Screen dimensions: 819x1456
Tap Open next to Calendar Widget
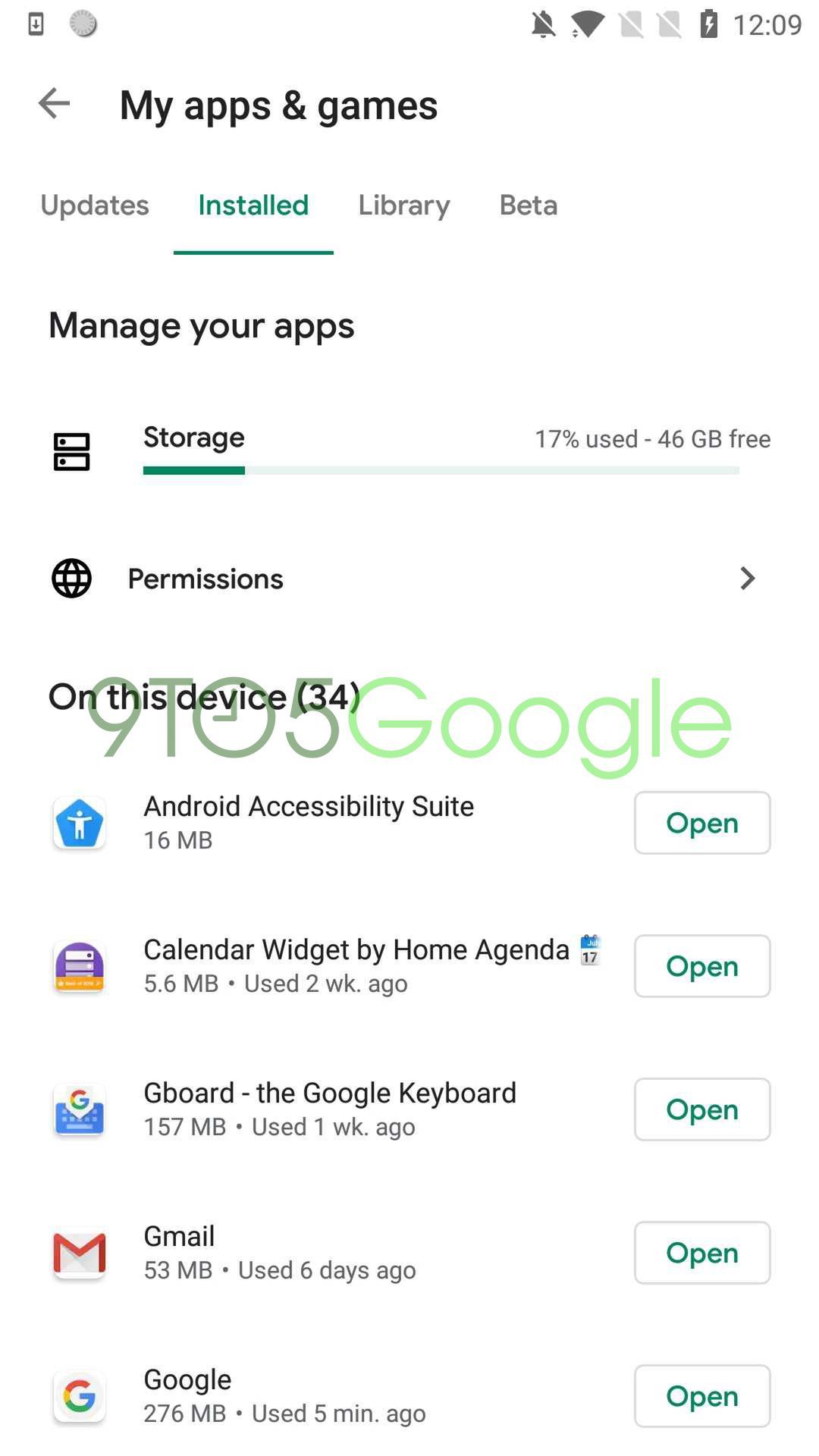point(701,966)
